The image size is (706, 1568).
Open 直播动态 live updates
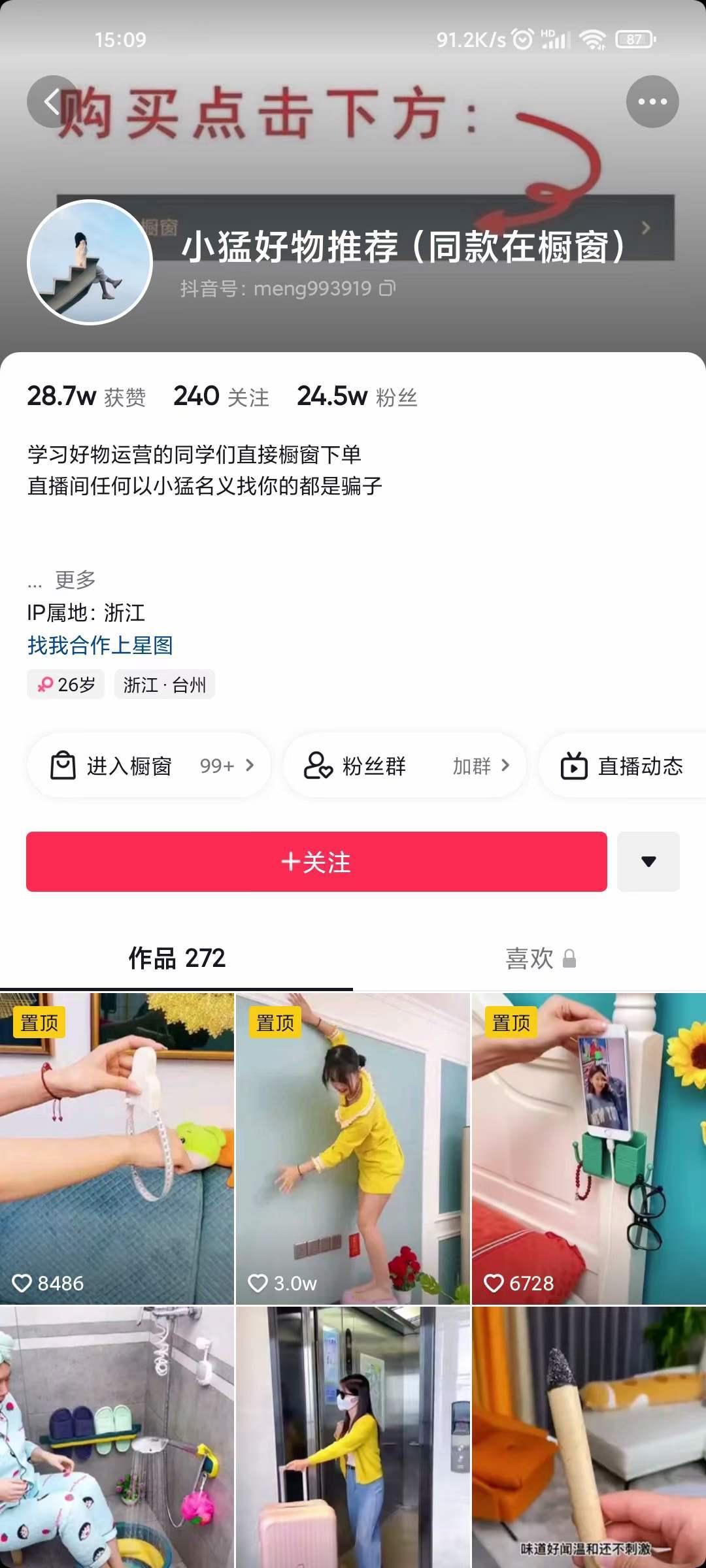[622, 766]
